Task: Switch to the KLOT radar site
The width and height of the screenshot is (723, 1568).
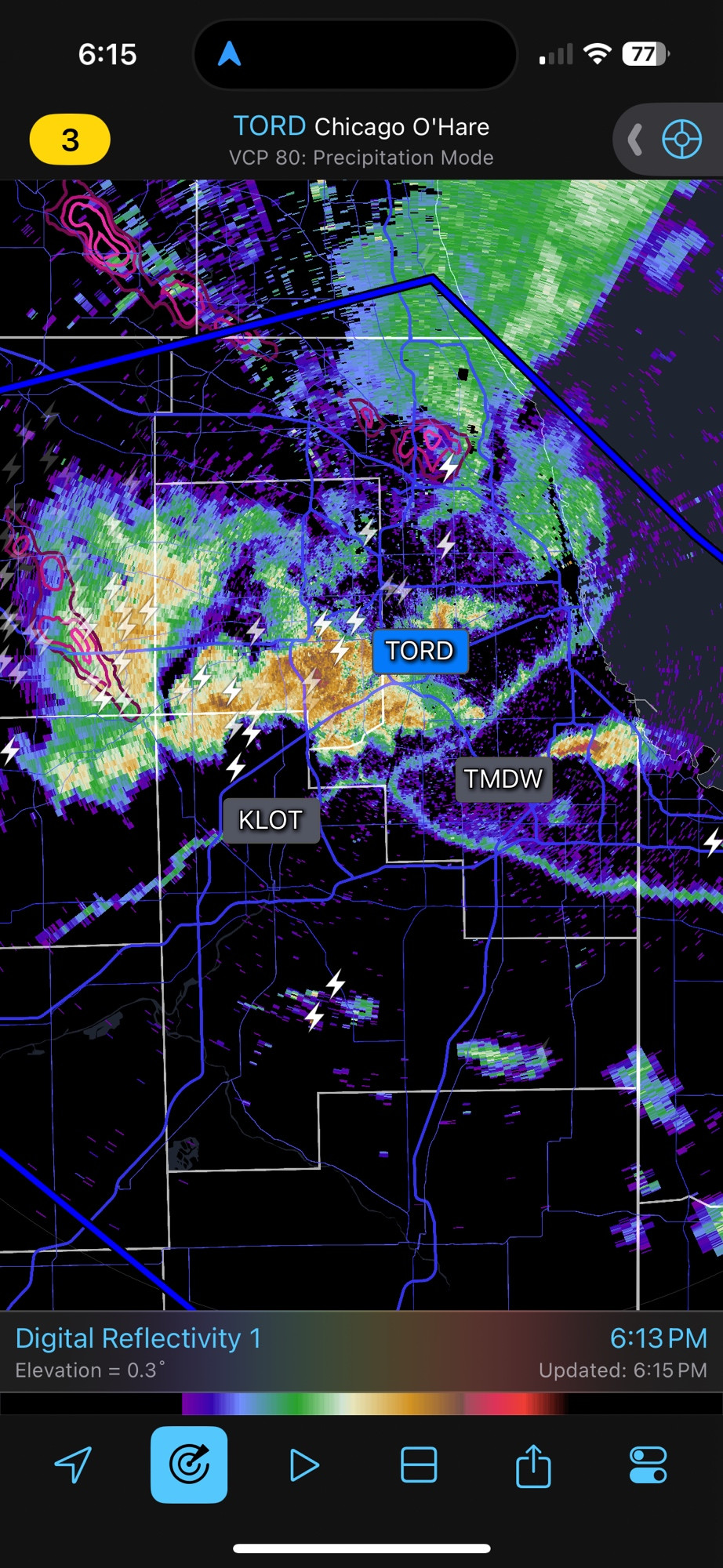Action: [271, 820]
